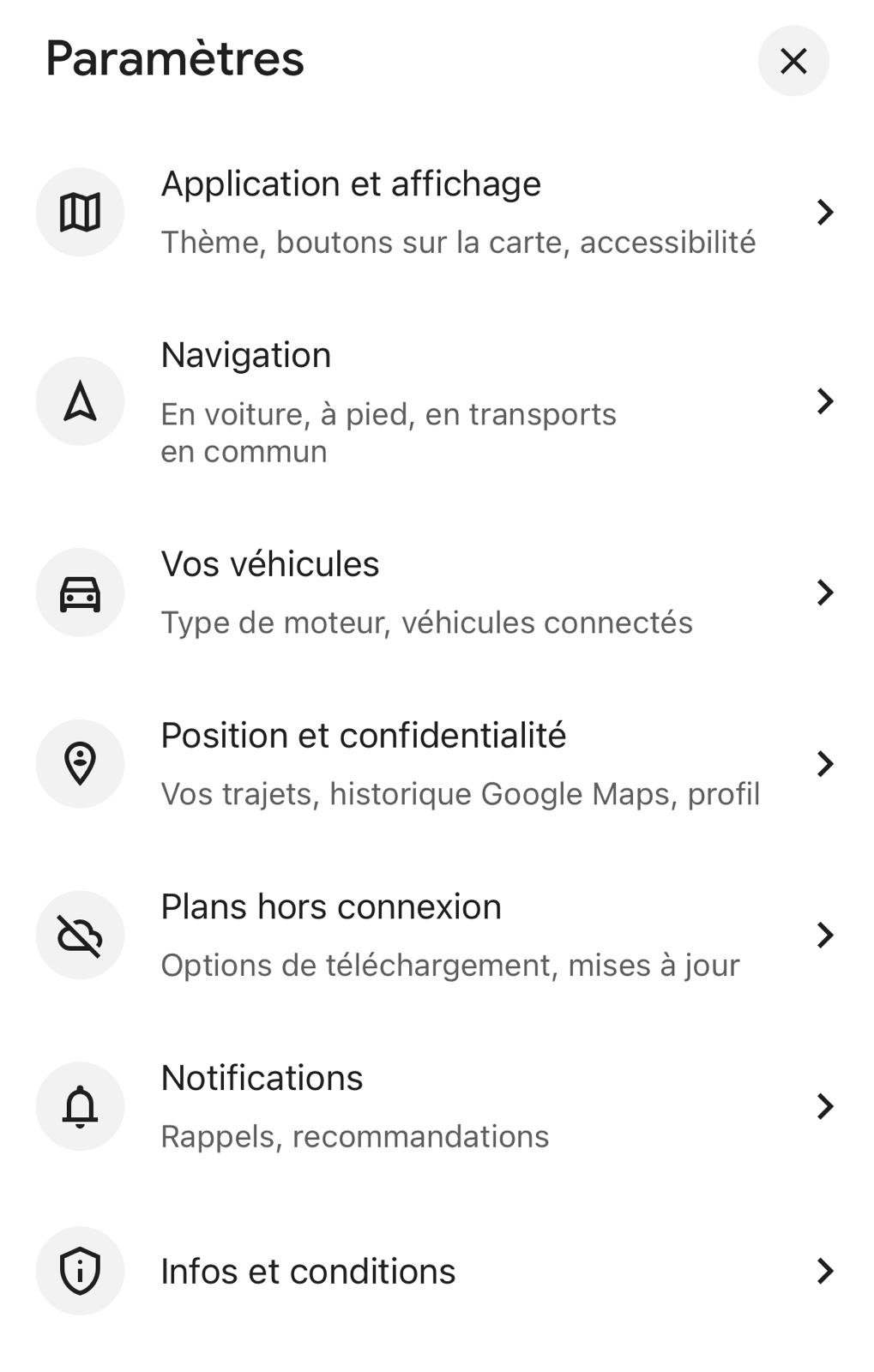Click the bell icon next to Notifications

[80, 1106]
